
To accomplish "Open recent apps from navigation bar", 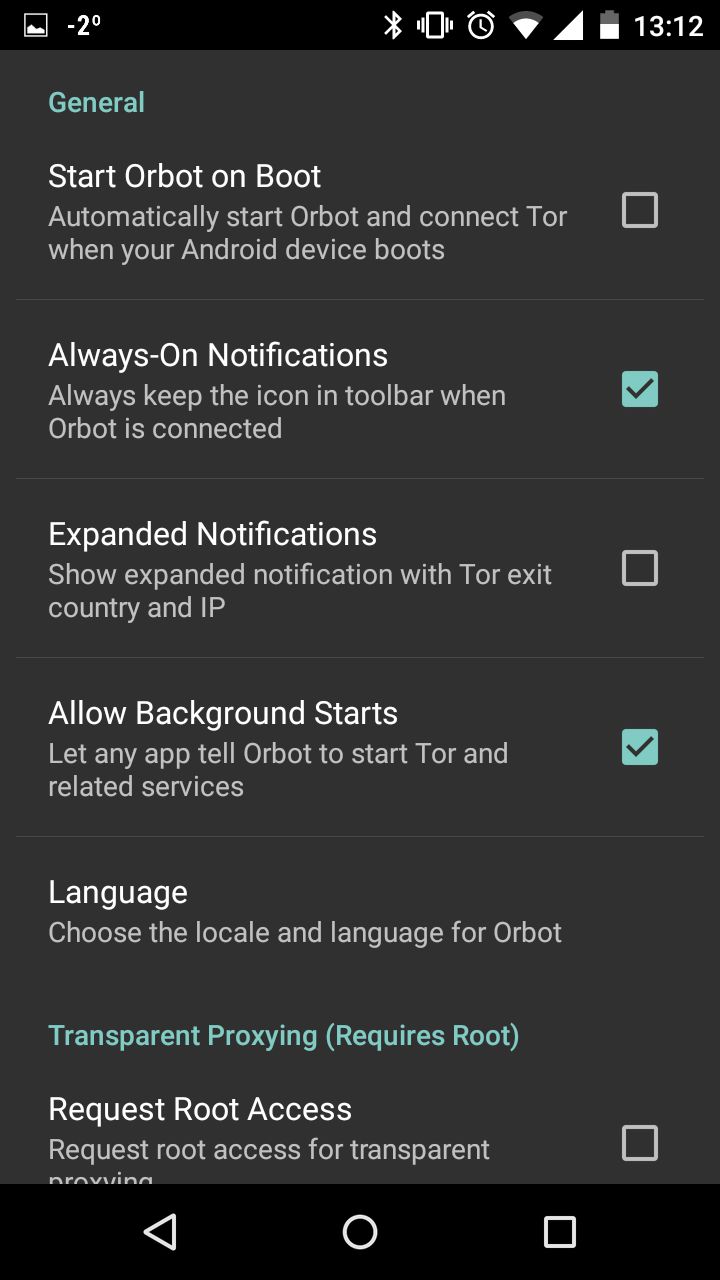I will pos(560,1232).
